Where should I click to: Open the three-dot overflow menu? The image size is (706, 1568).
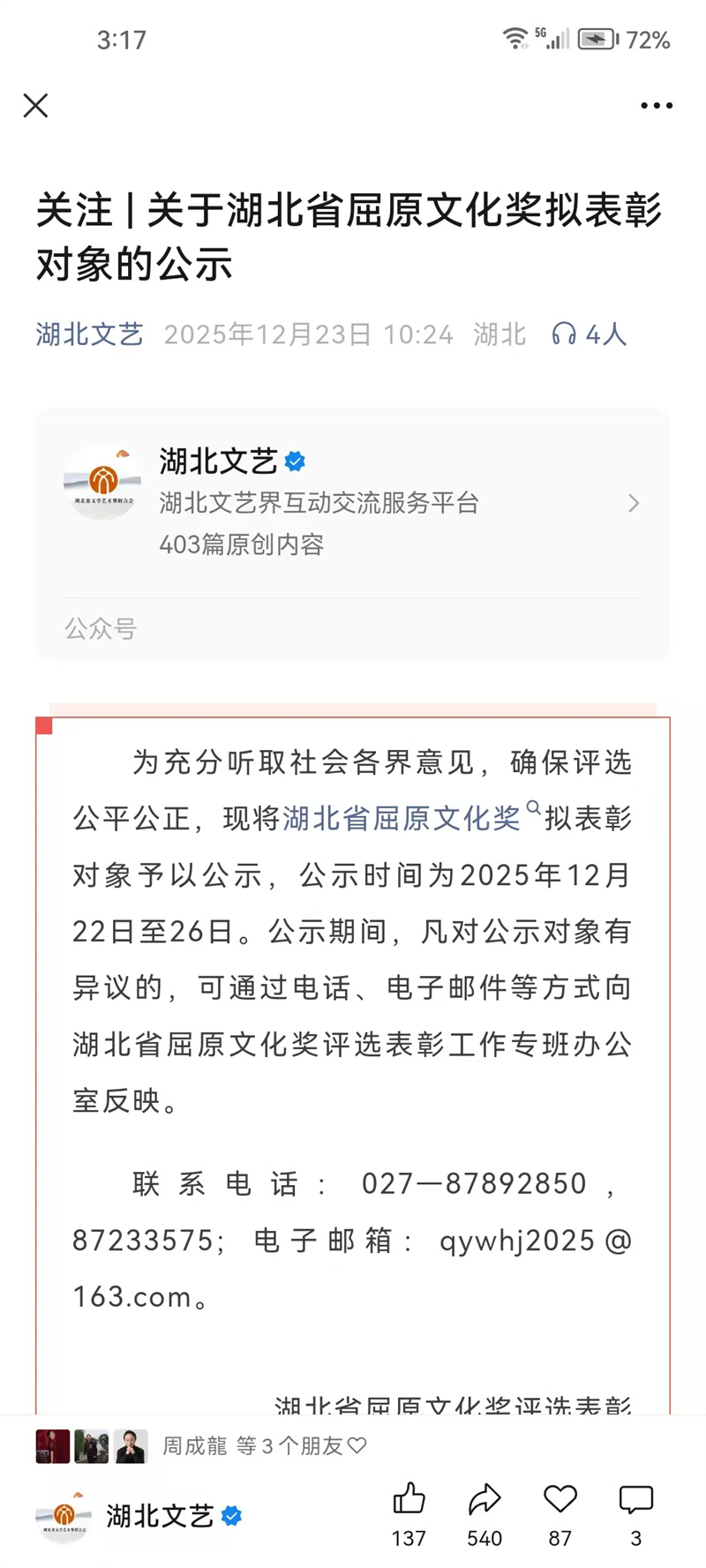click(656, 106)
